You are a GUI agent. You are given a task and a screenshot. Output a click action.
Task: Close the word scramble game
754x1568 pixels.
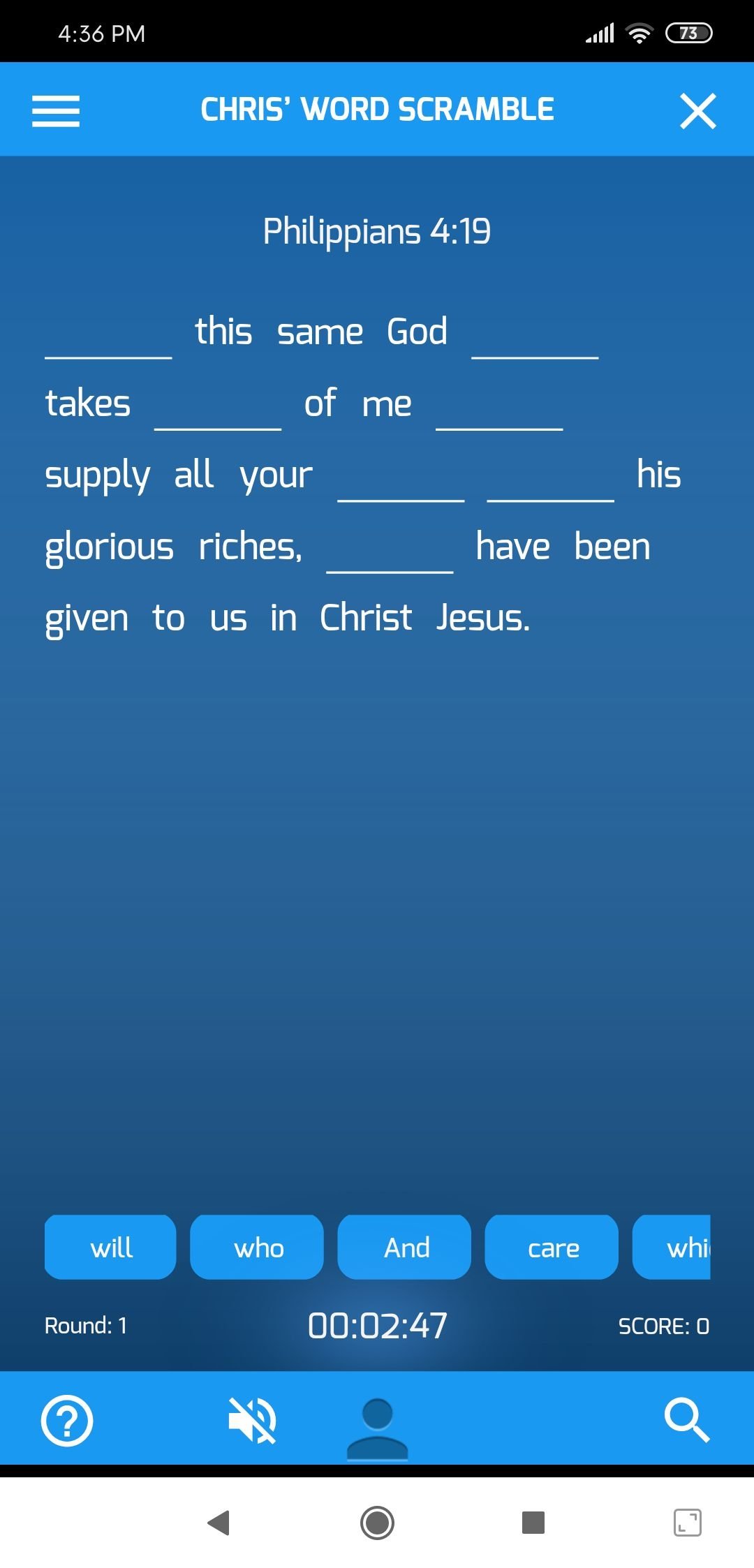click(697, 111)
